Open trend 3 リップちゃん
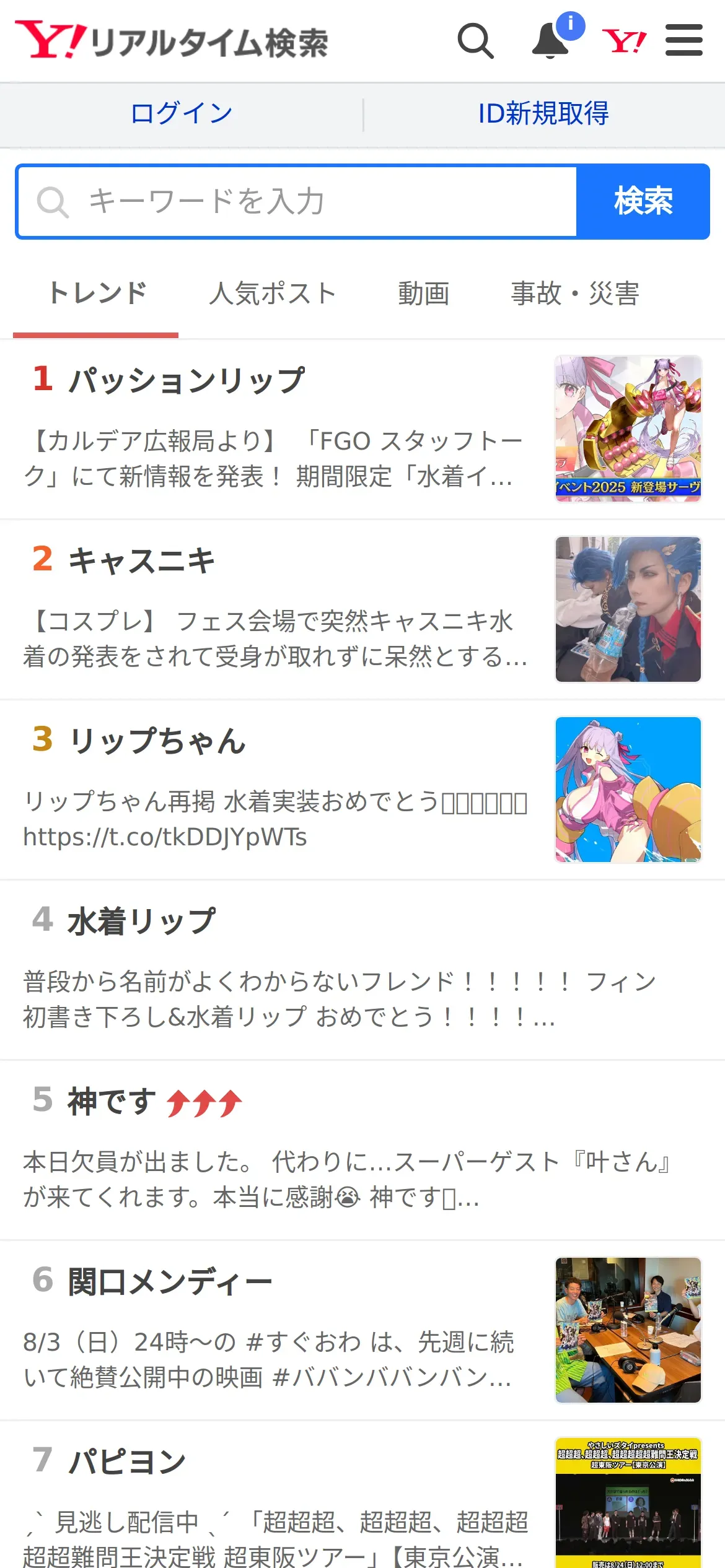This screenshot has height=1568, width=725. 362,790
